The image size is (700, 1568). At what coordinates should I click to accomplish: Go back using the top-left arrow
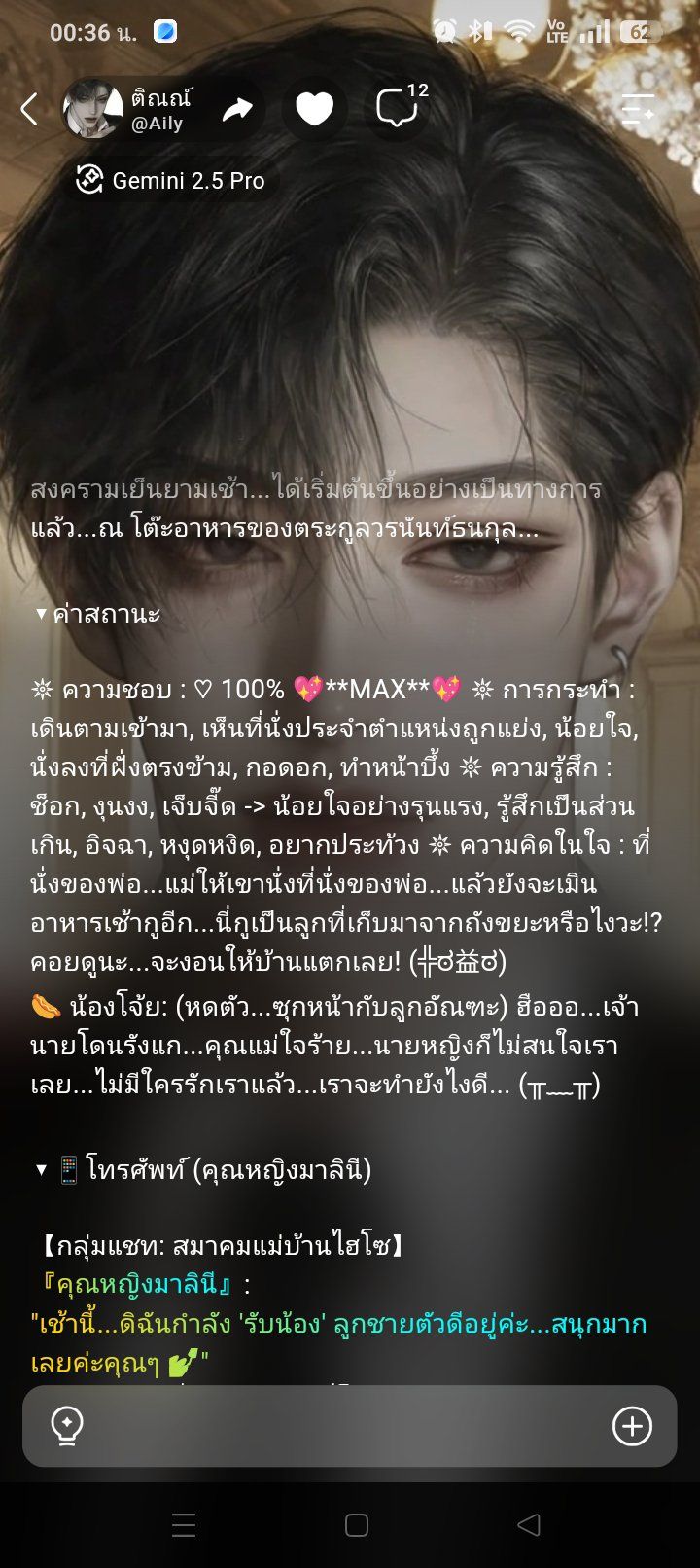coord(29,109)
